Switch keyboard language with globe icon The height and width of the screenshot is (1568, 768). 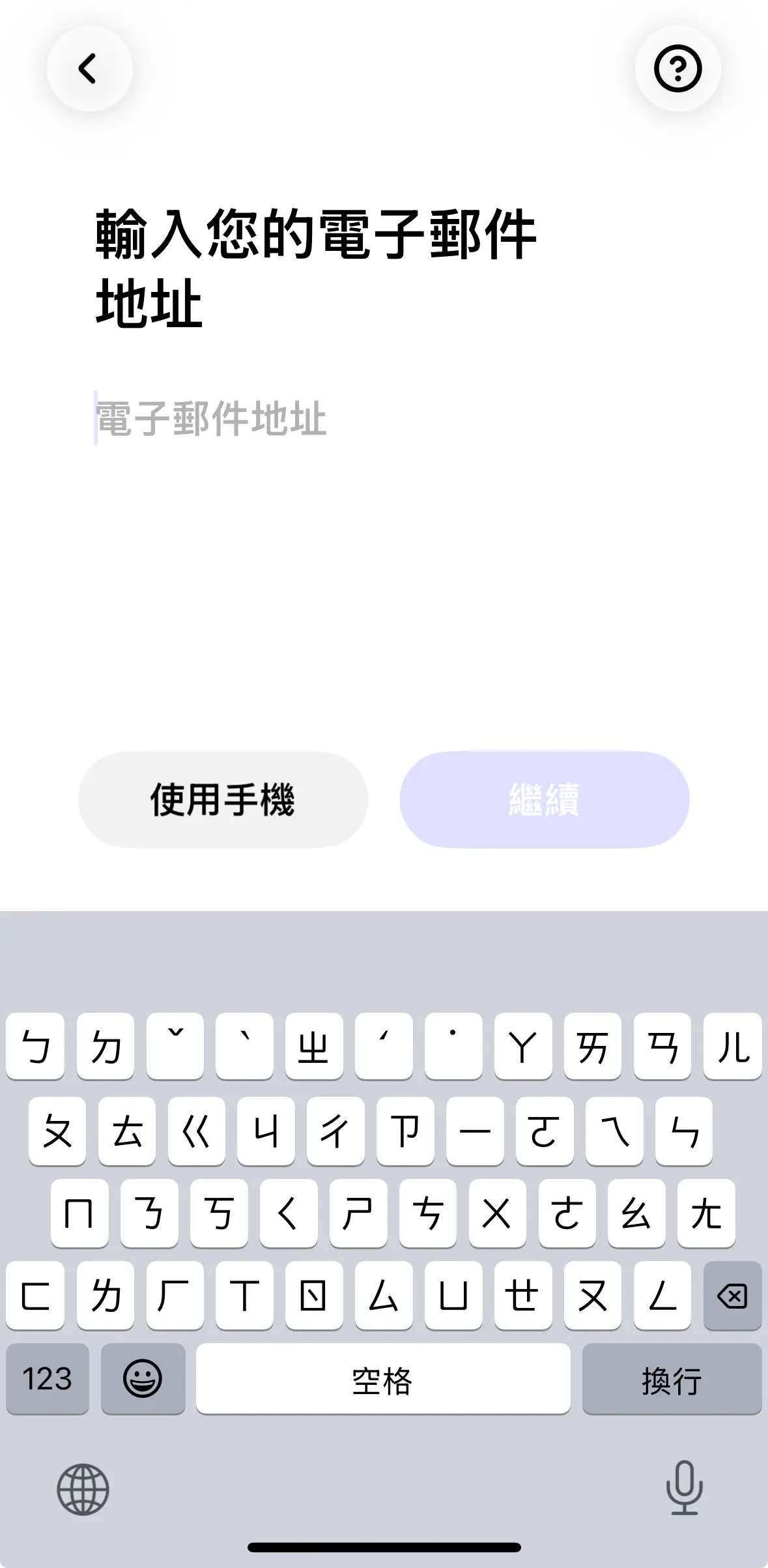pyautogui.click(x=83, y=1489)
